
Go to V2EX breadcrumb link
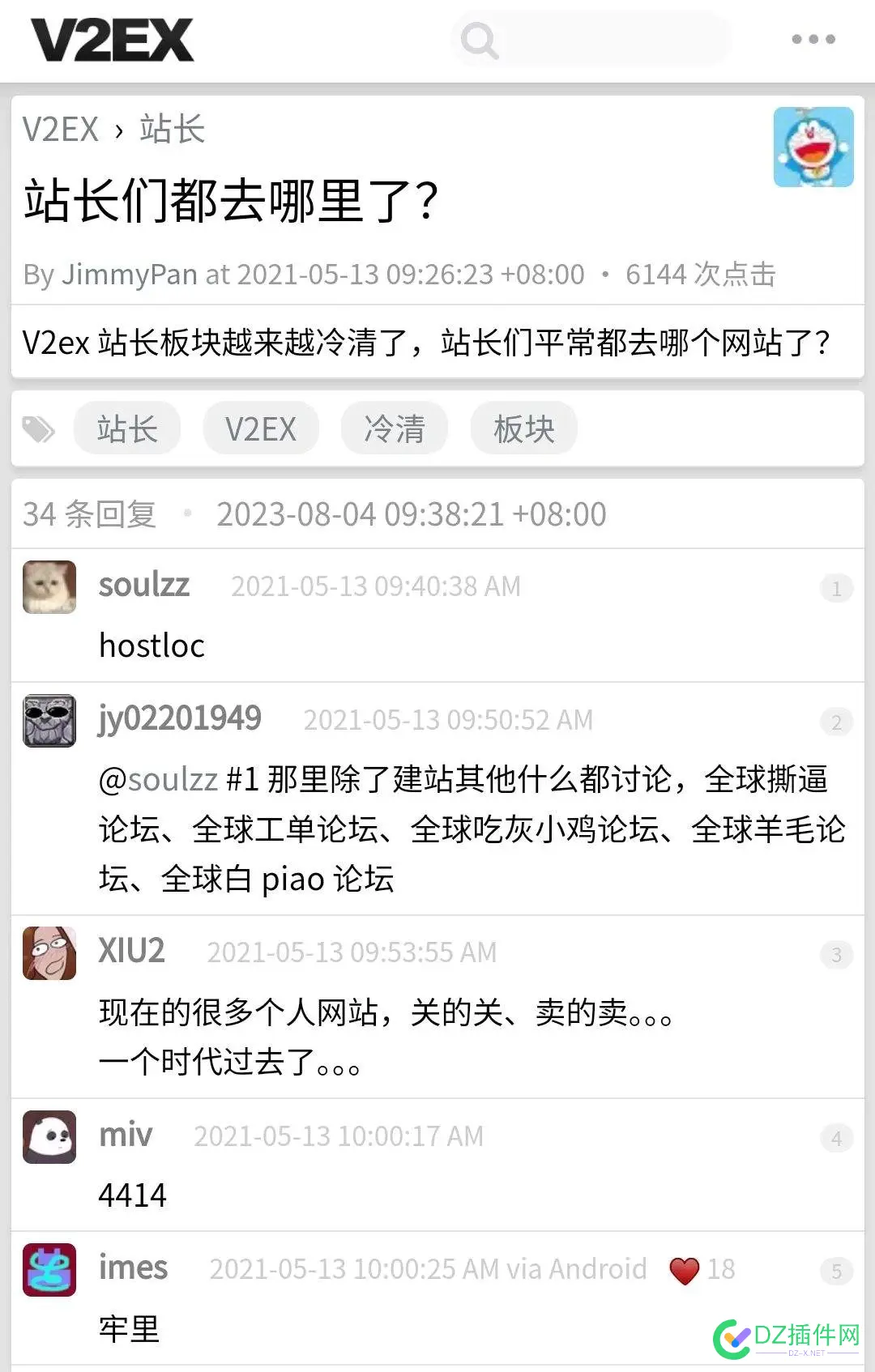[60, 130]
